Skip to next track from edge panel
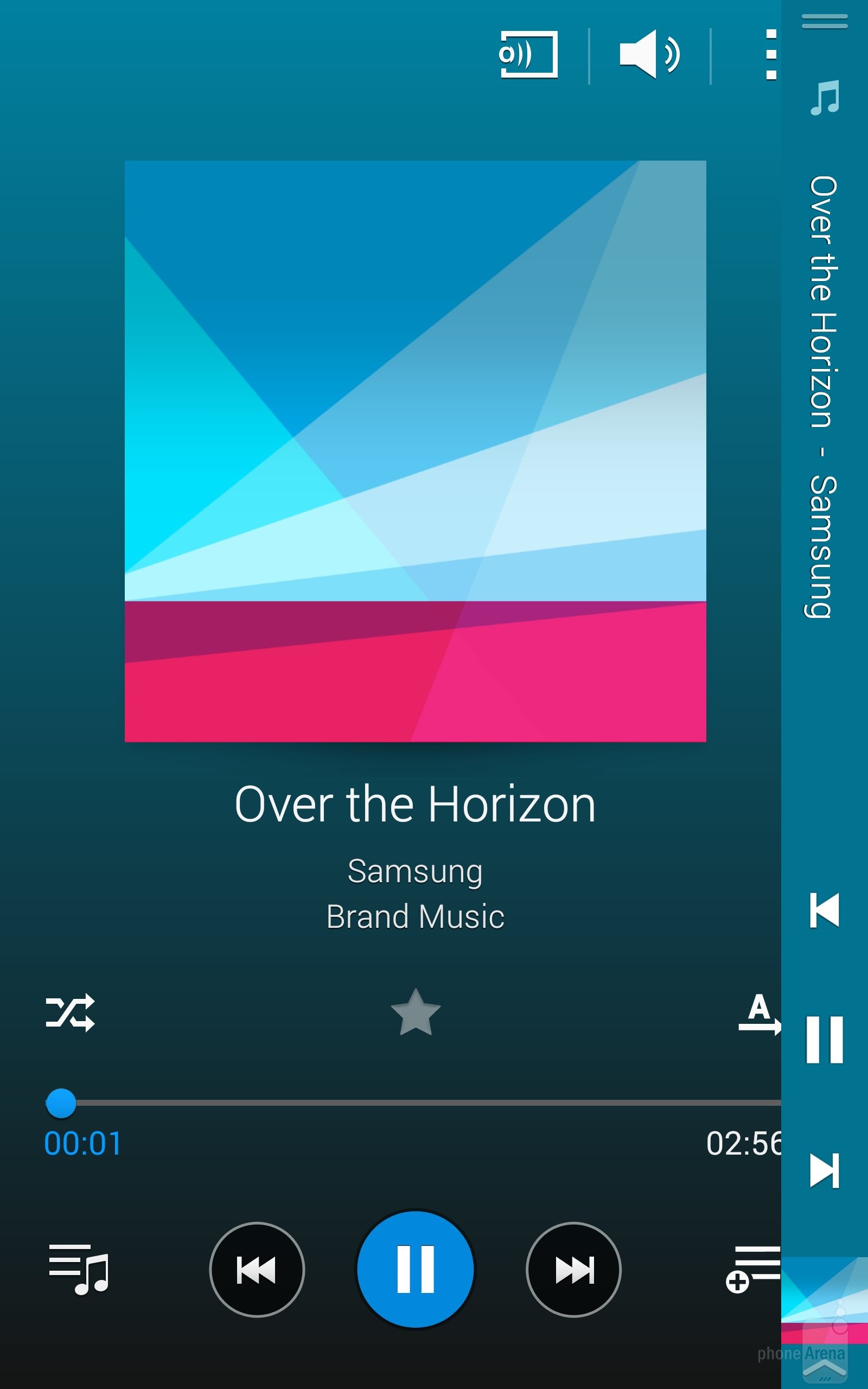Viewport: 868px width, 1389px height. point(825,1170)
